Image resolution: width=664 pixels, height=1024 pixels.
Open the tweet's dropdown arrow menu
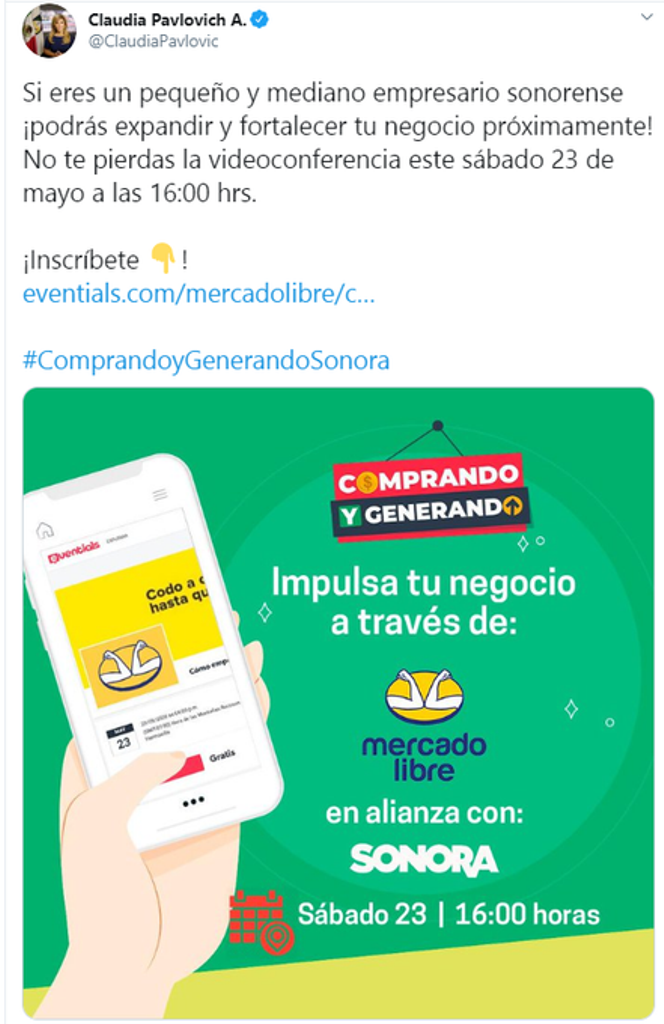[646, 19]
